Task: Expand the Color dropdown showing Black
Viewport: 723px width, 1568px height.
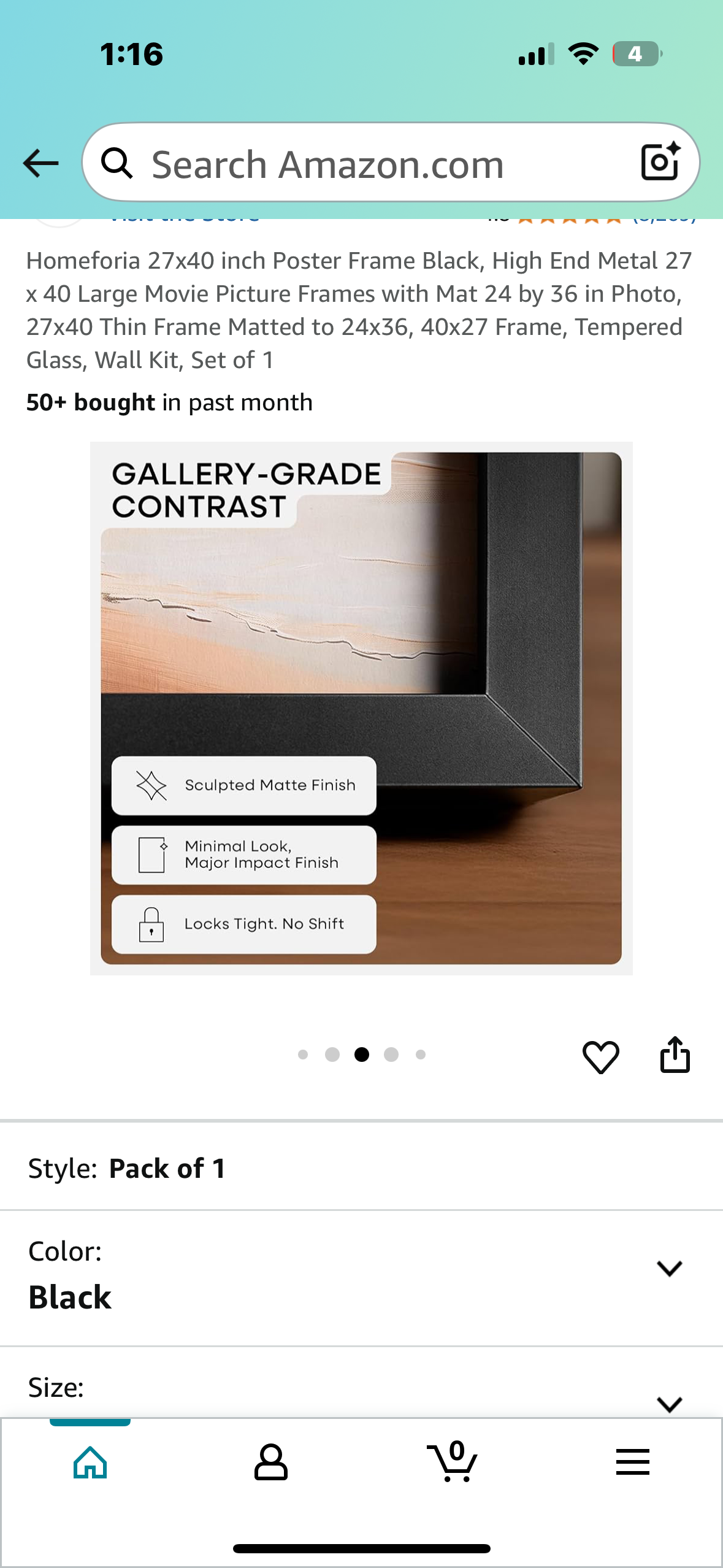Action: pyautogui.click(x=669, y=1268)
